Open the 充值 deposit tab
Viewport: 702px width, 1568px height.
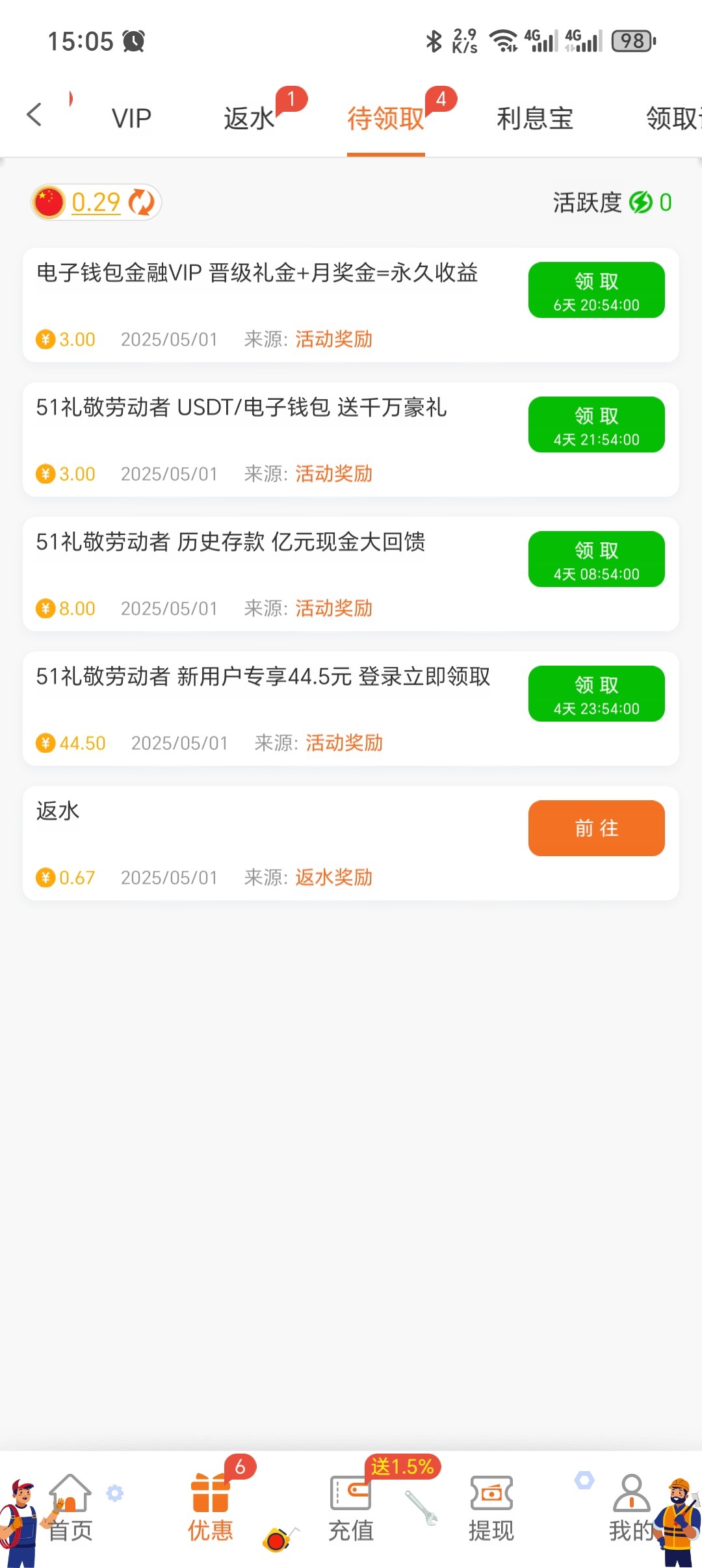[351, 1508]
